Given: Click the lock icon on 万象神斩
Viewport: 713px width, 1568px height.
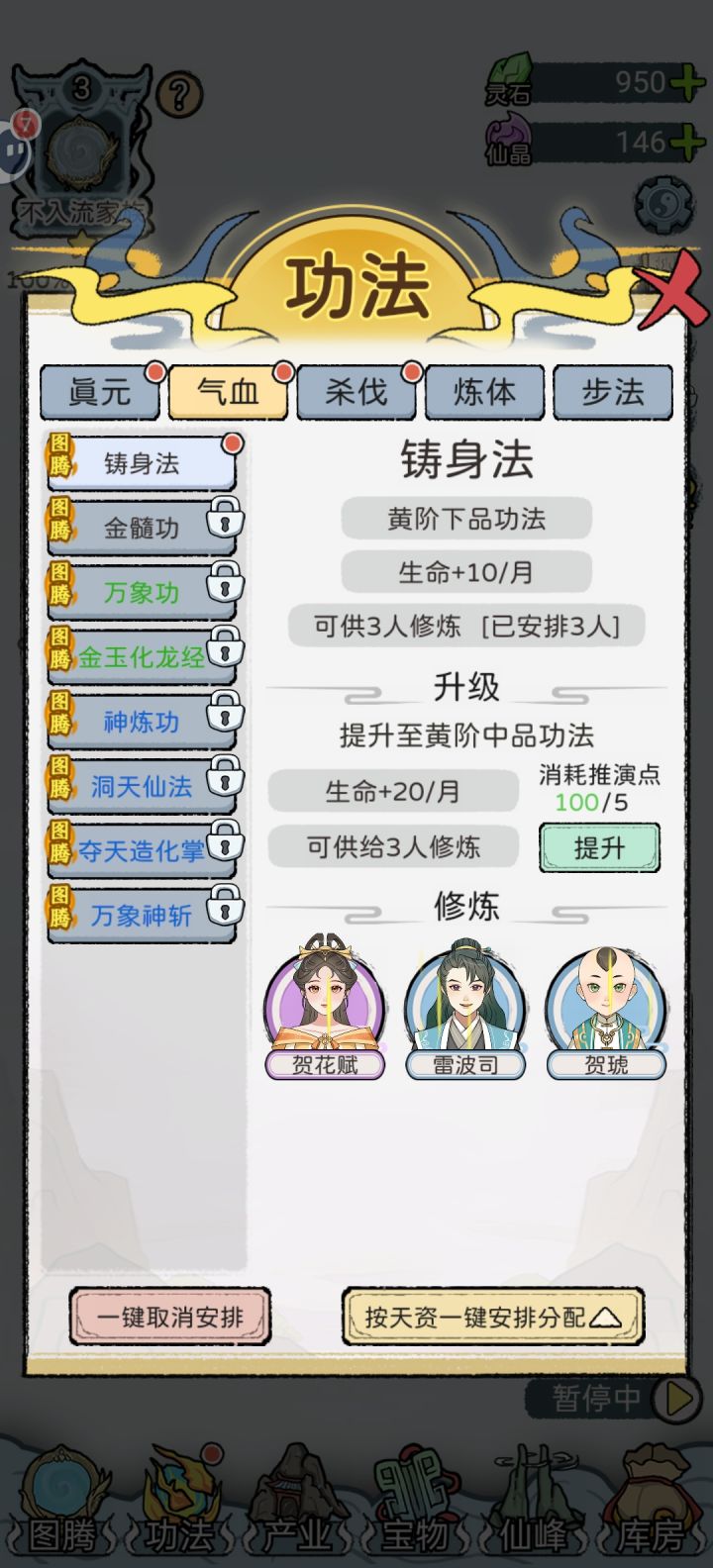Looking at the screenshot, I should point(226,905).
